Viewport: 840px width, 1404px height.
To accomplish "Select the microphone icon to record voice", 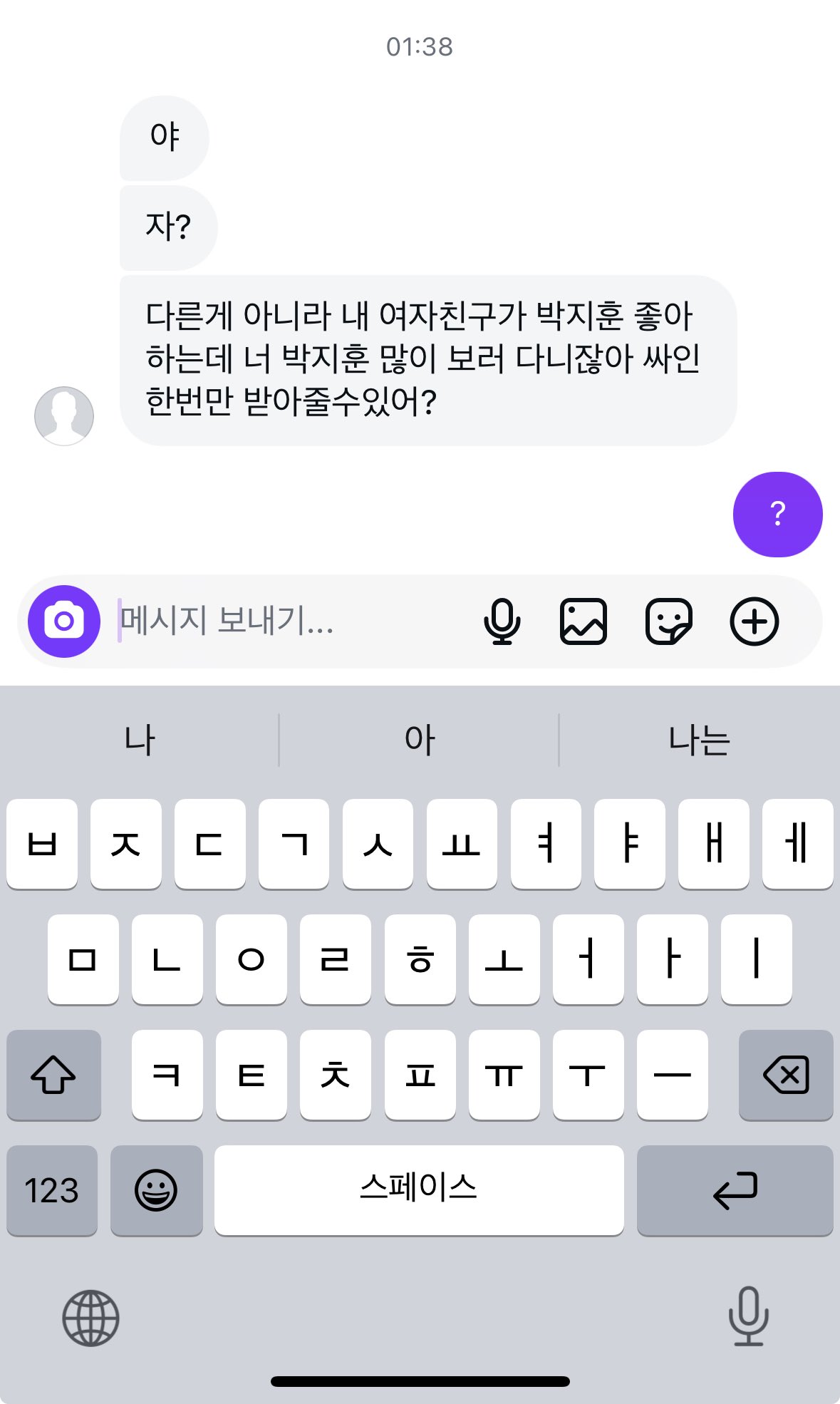I will tap(503, 621).
